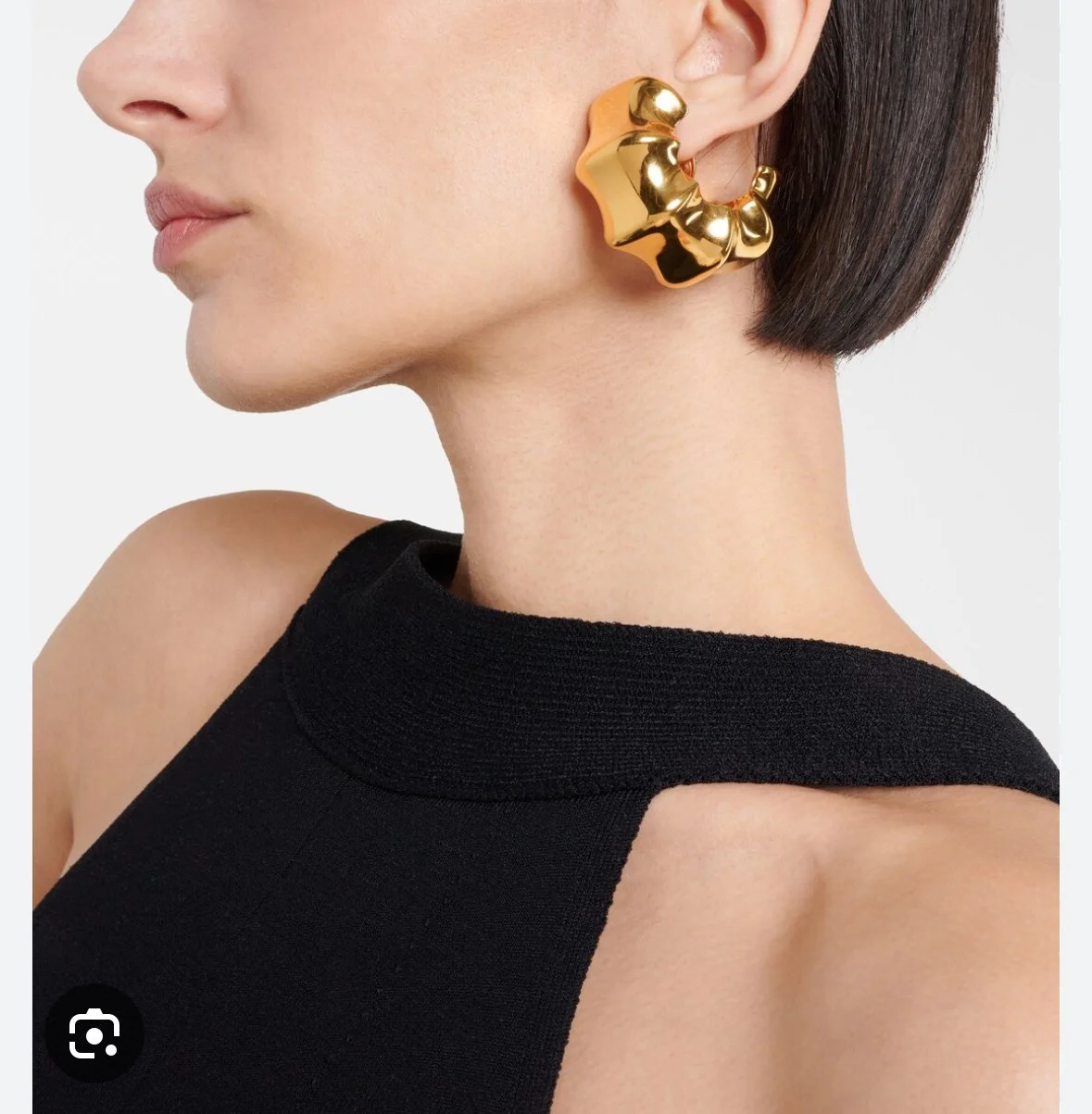1092x1114 pixels.
Task: Search this image with Google Lens
Action: click(x=94, y=1033)
